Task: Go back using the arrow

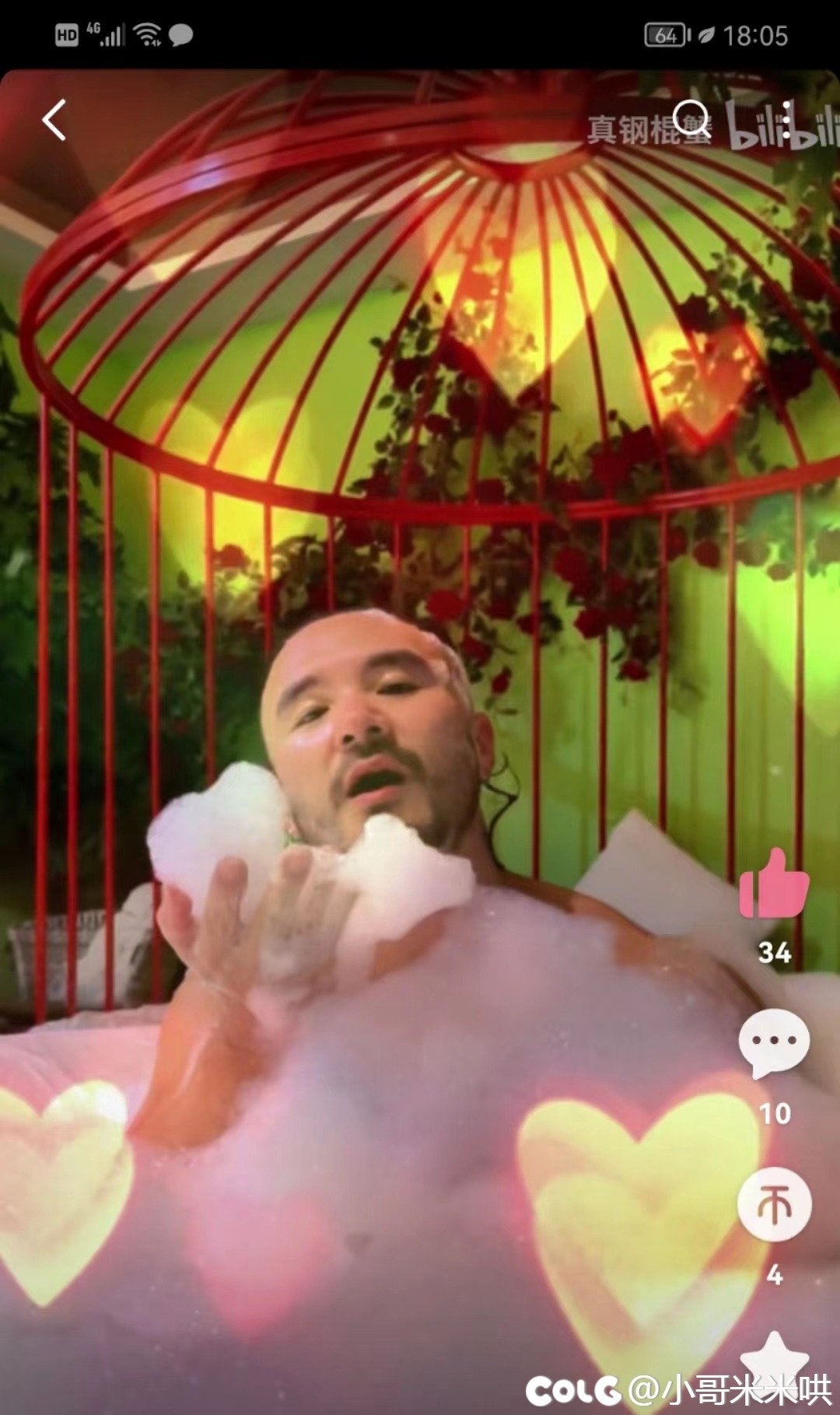Action: point(54,121)
